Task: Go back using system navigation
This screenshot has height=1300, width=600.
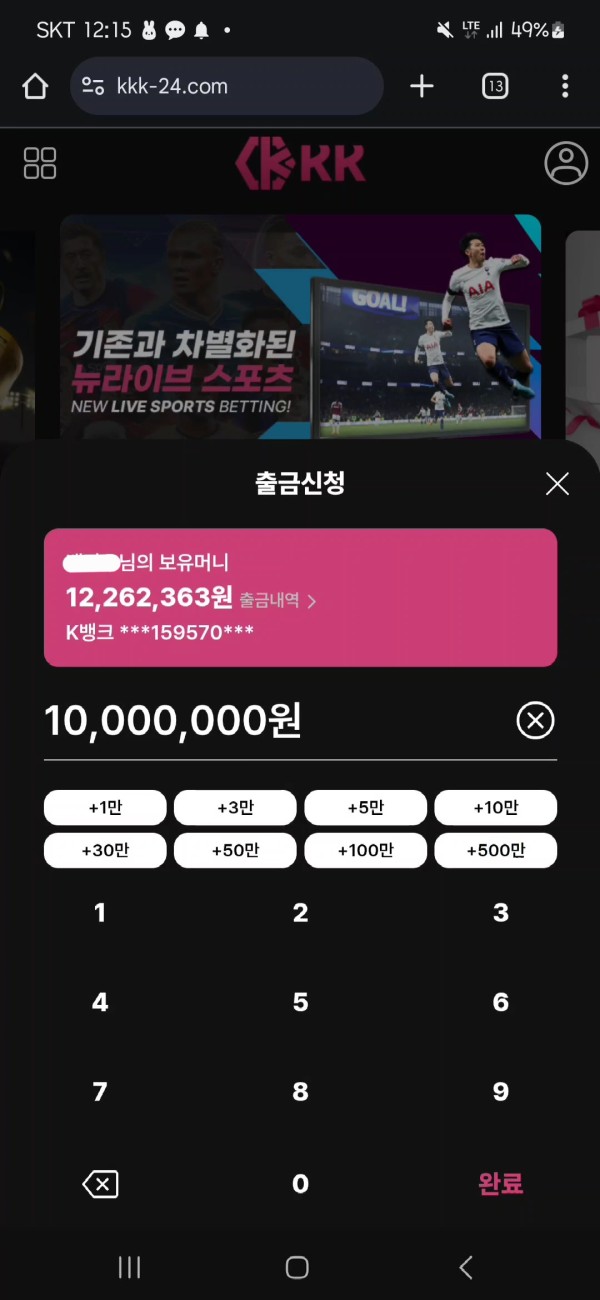Action: pos(465,1268)
